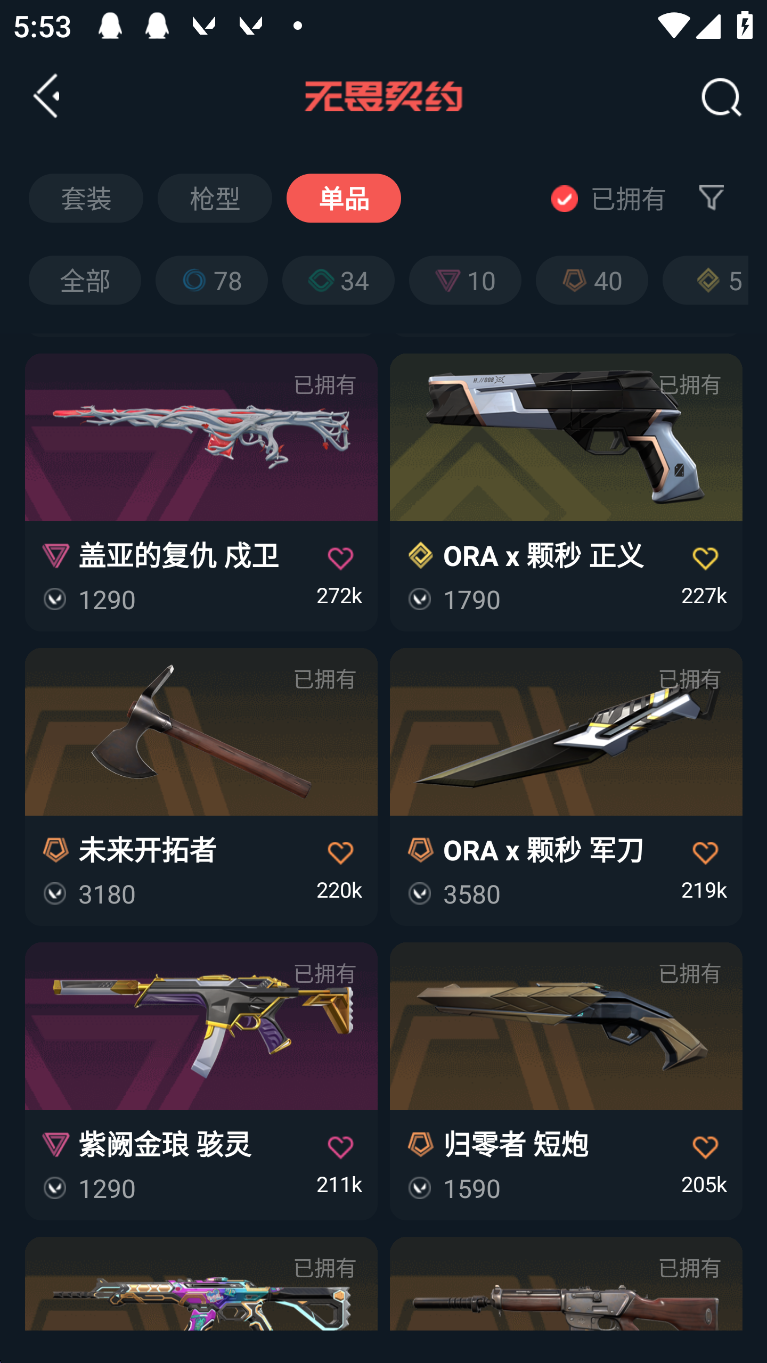Open the ORA x 颗秒 正义 card
This screenshot has width=767, height=1363.
pyautogui.click(x=566, y=491)
